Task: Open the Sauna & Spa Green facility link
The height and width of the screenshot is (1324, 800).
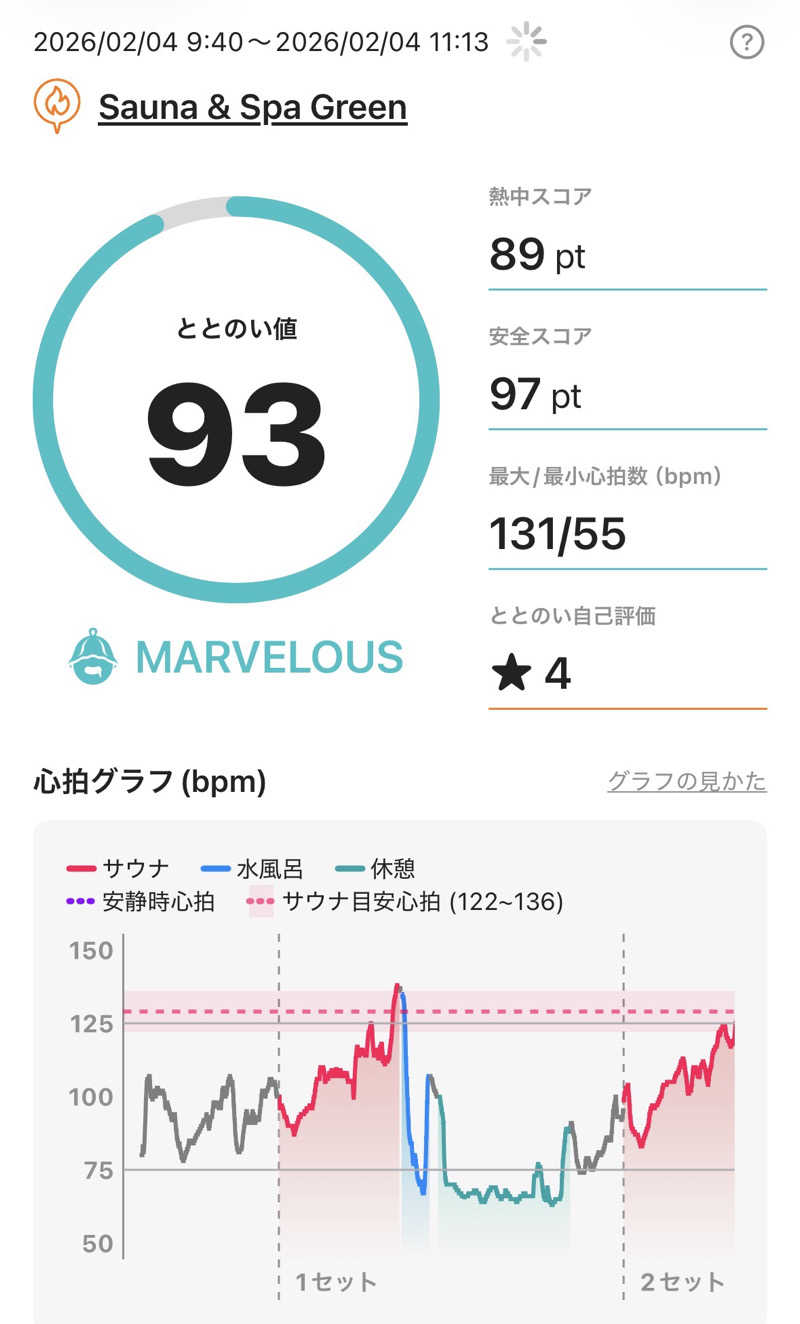Action: pos(252,107)
